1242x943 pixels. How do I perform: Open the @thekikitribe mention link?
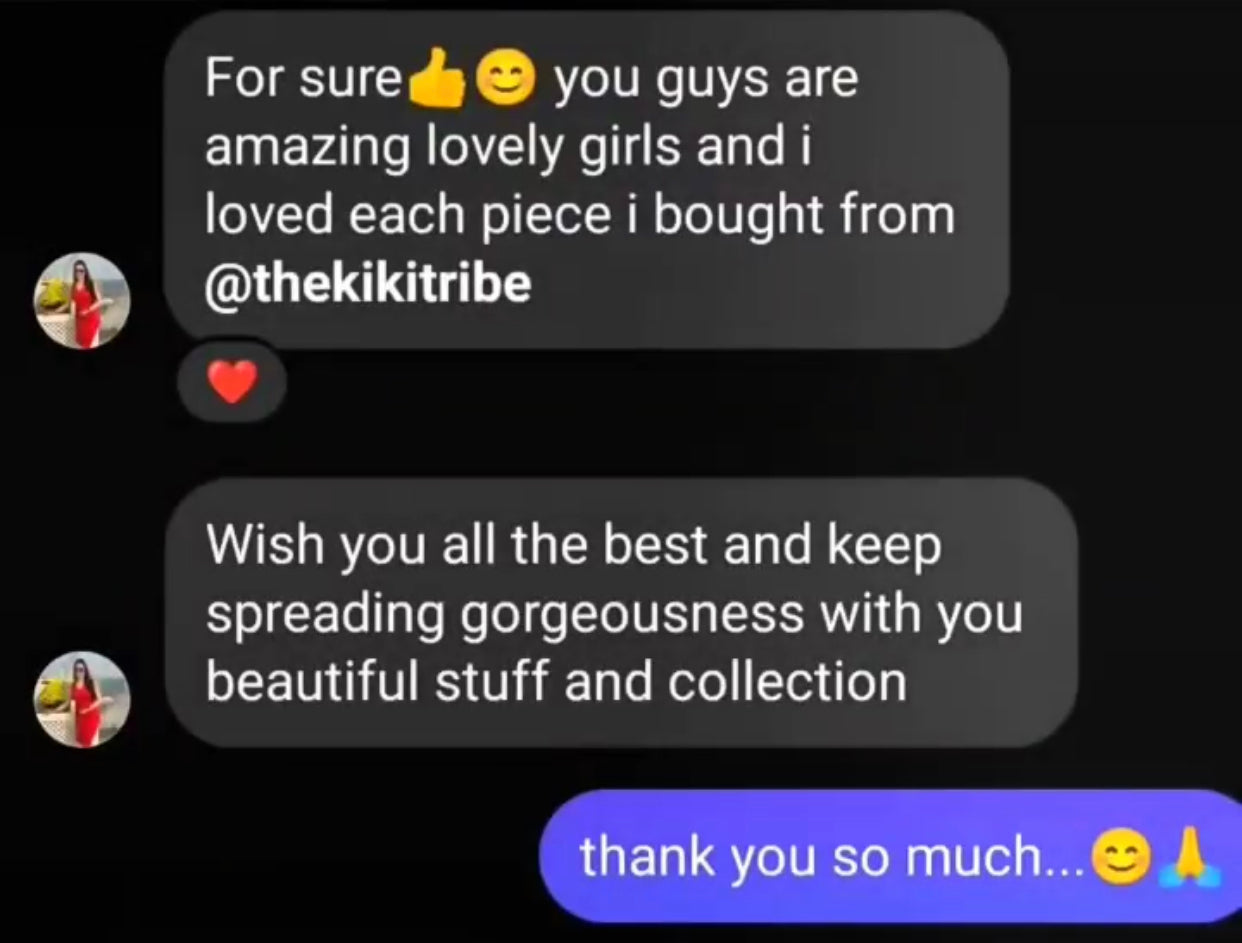[x=367, y=286]
